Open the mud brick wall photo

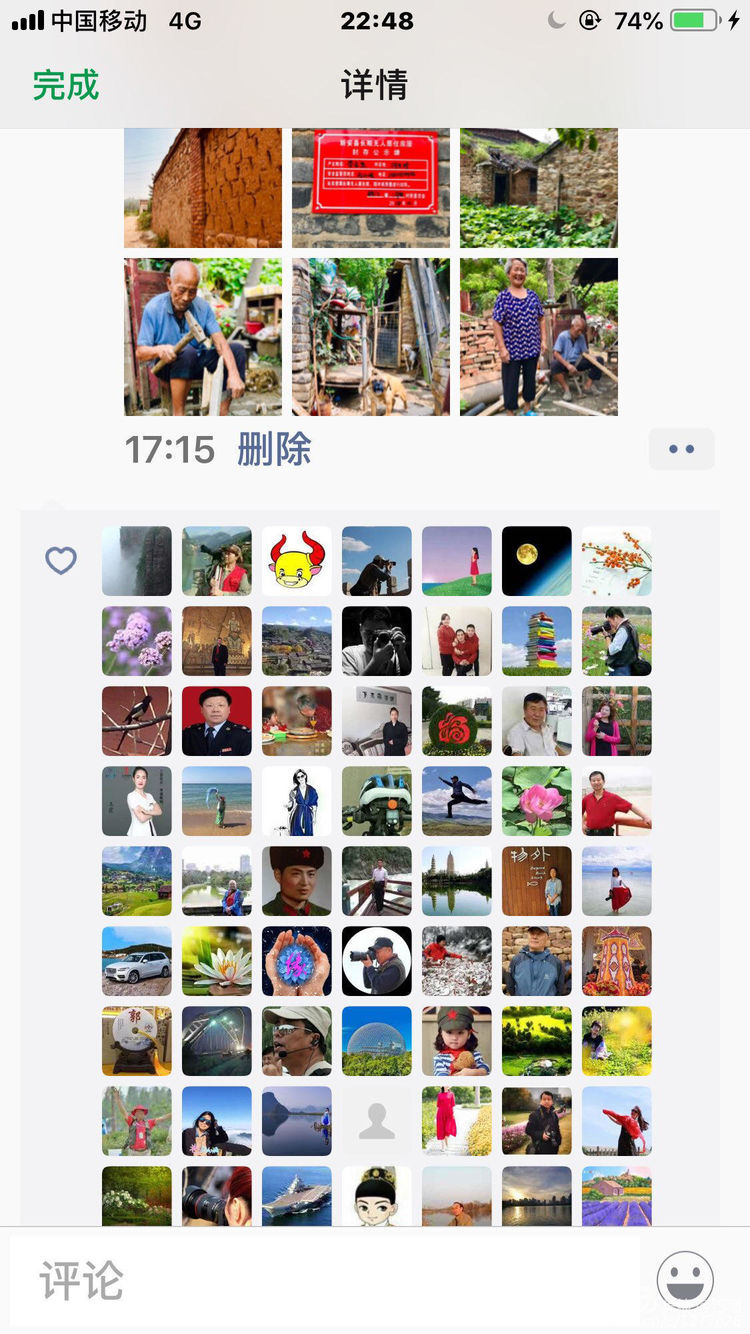(x=203, y=187)
